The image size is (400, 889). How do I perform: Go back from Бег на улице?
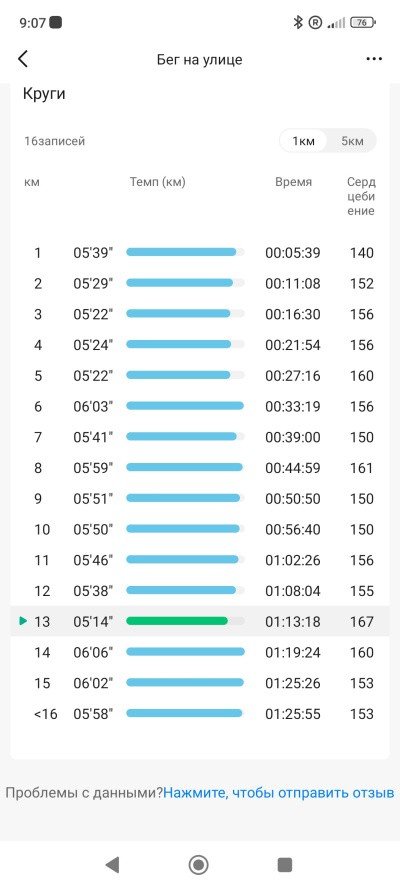pos(23,59)
